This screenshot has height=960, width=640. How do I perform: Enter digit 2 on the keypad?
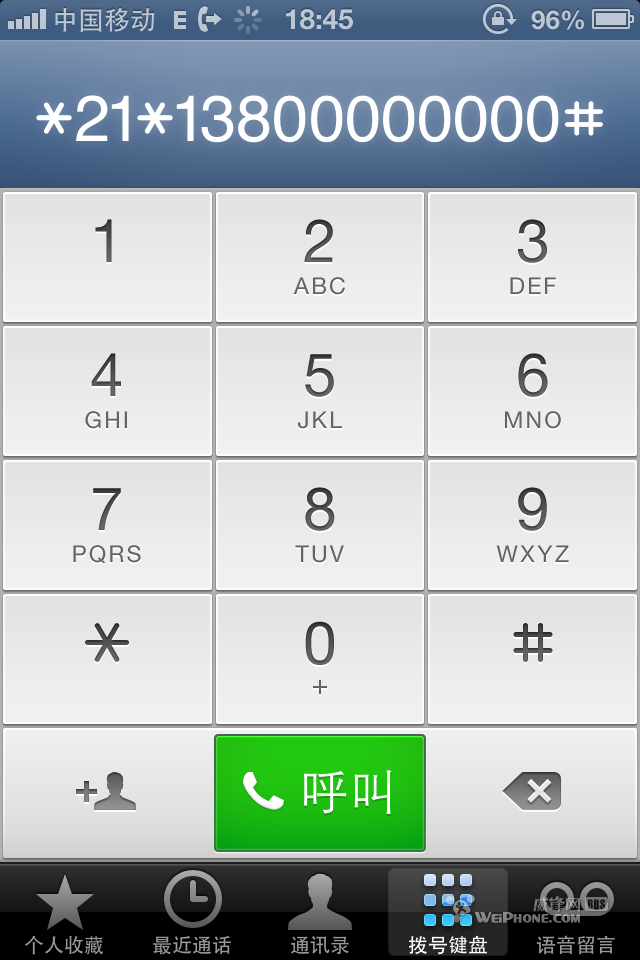[x=320, y=257]
